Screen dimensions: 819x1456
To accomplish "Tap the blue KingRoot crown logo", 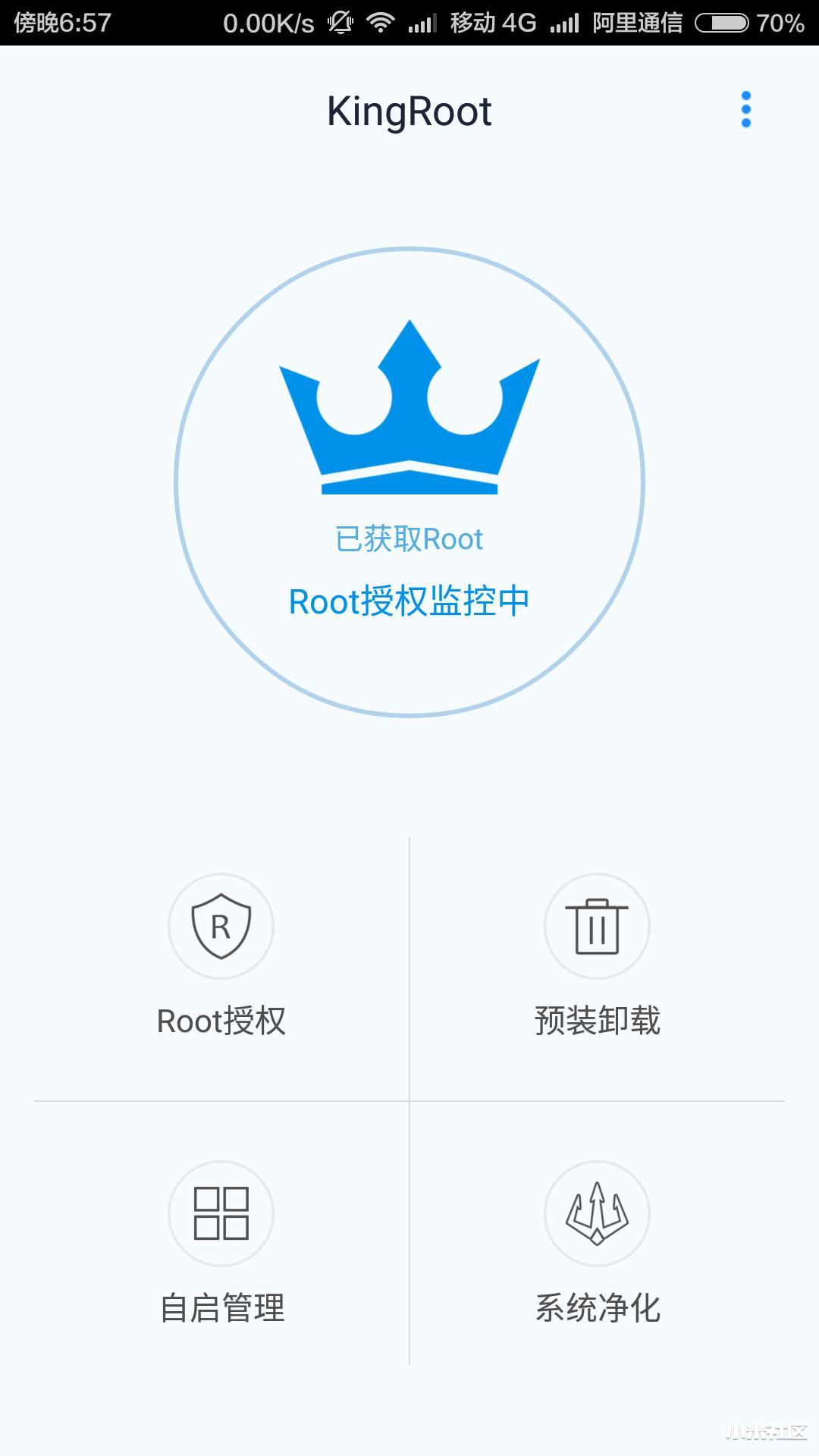I will tap(409, 409).
